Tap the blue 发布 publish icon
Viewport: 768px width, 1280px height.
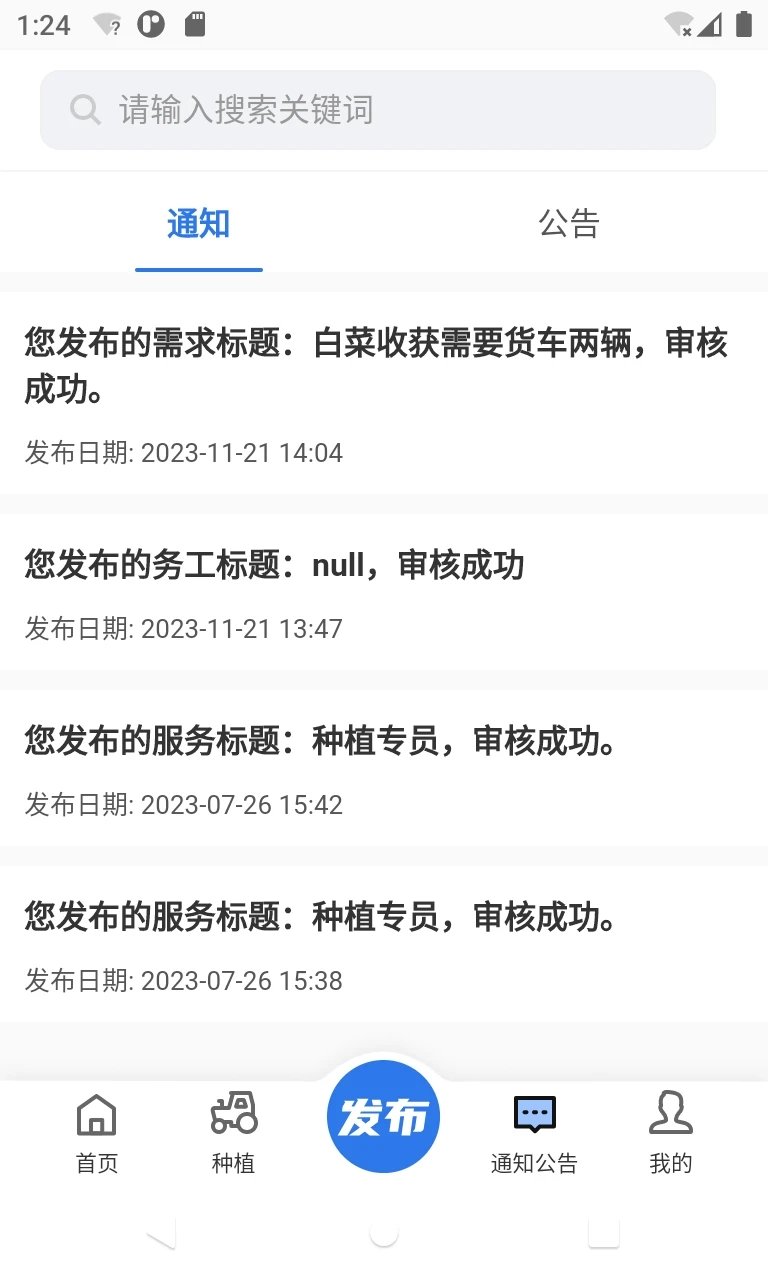click(x=383, y=1116)
